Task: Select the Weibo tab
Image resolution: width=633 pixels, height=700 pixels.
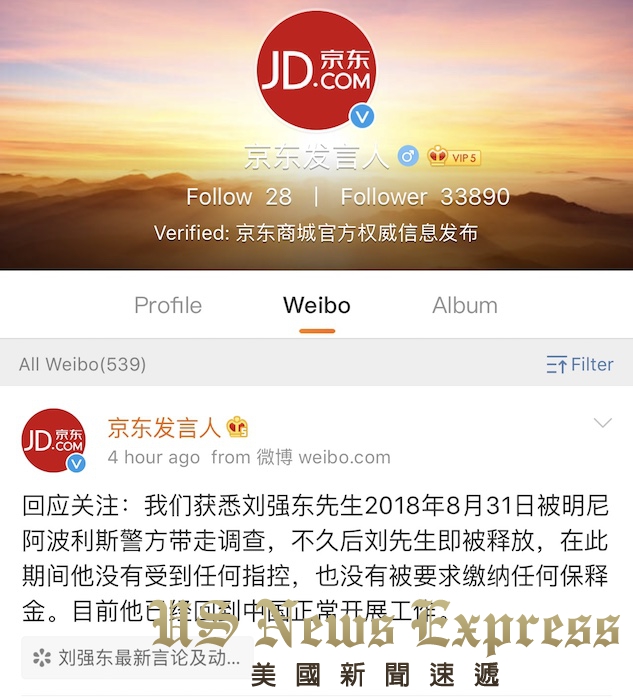Action: pos(317,305)
